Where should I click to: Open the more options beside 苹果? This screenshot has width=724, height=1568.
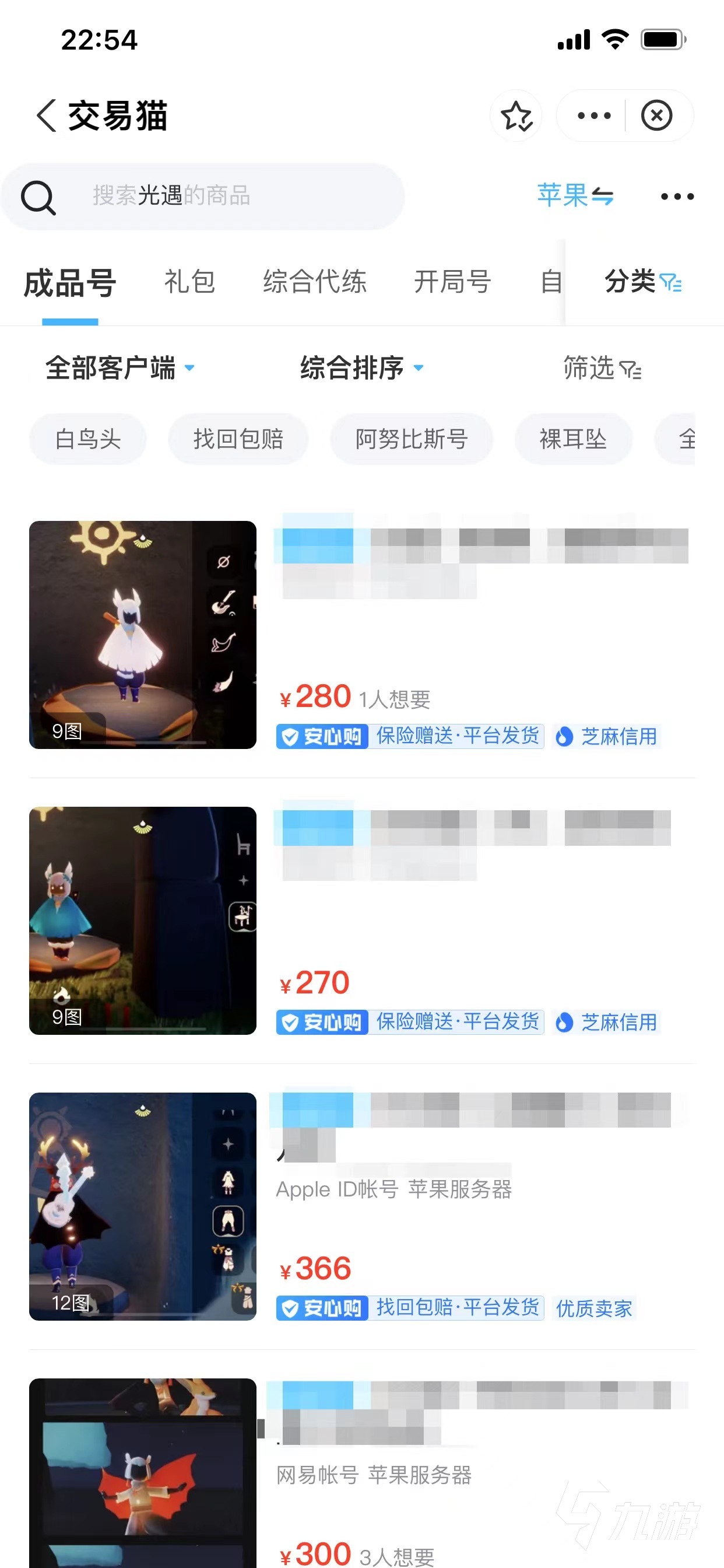point(677,196)
